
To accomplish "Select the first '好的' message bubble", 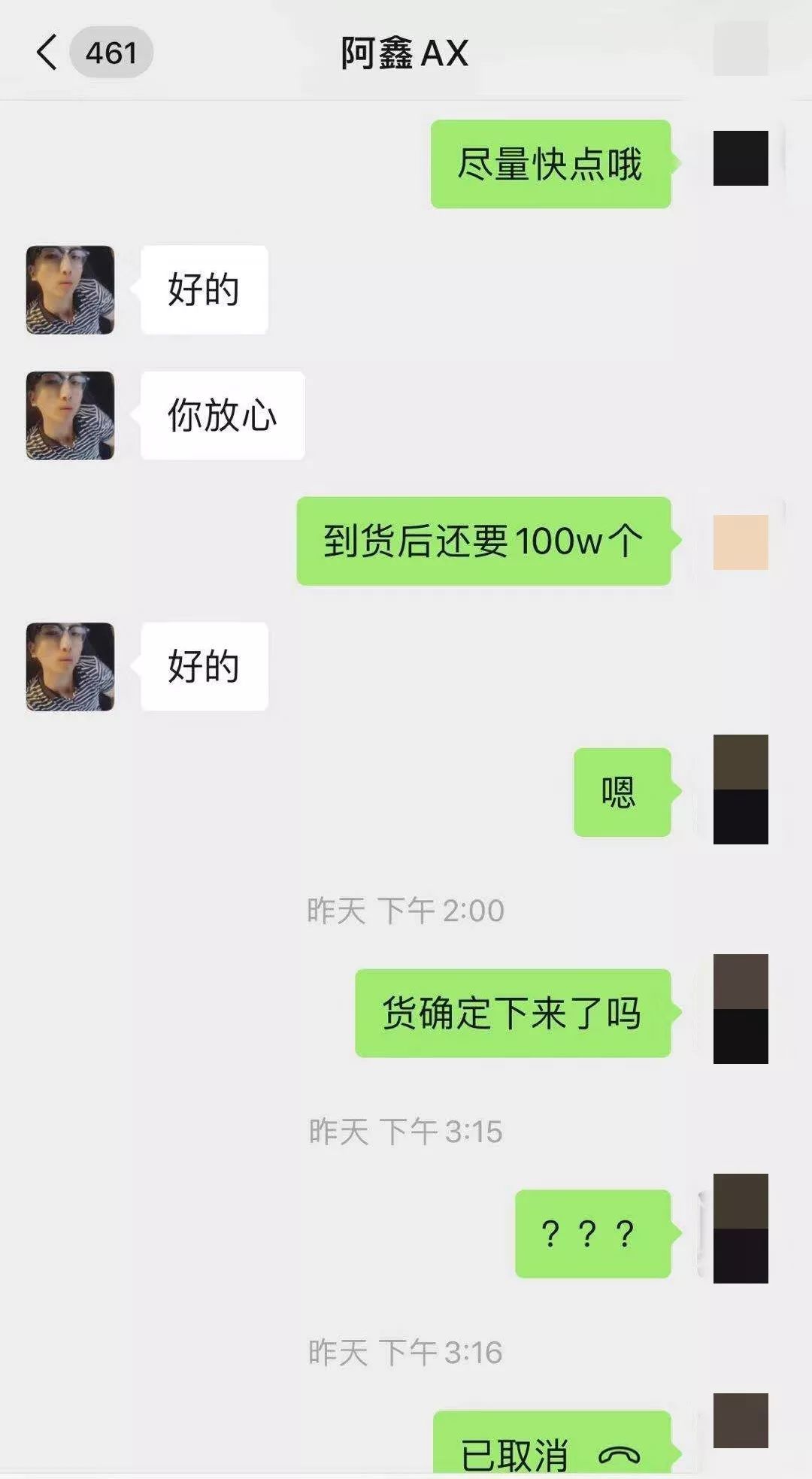I will (205, 289).
